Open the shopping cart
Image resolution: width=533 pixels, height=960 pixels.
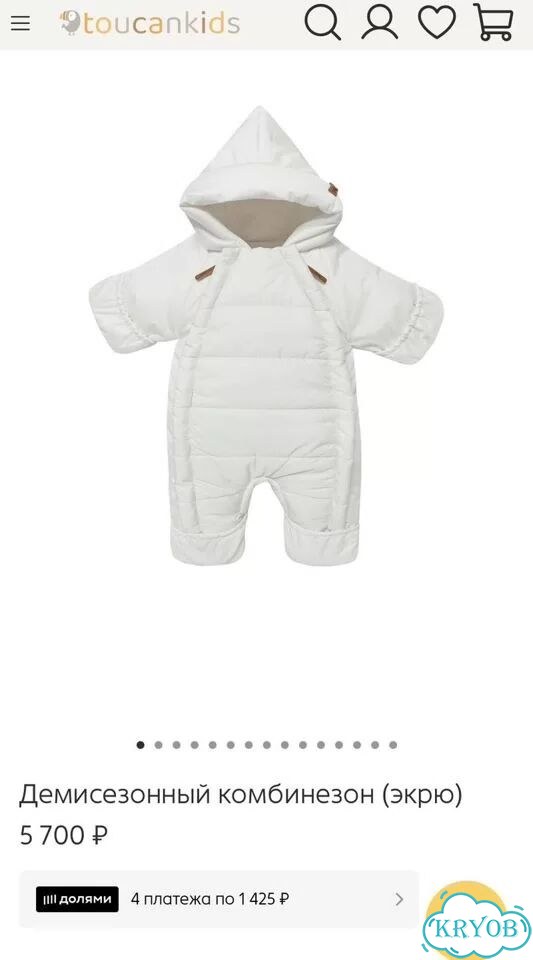click(x=493, y=23)
